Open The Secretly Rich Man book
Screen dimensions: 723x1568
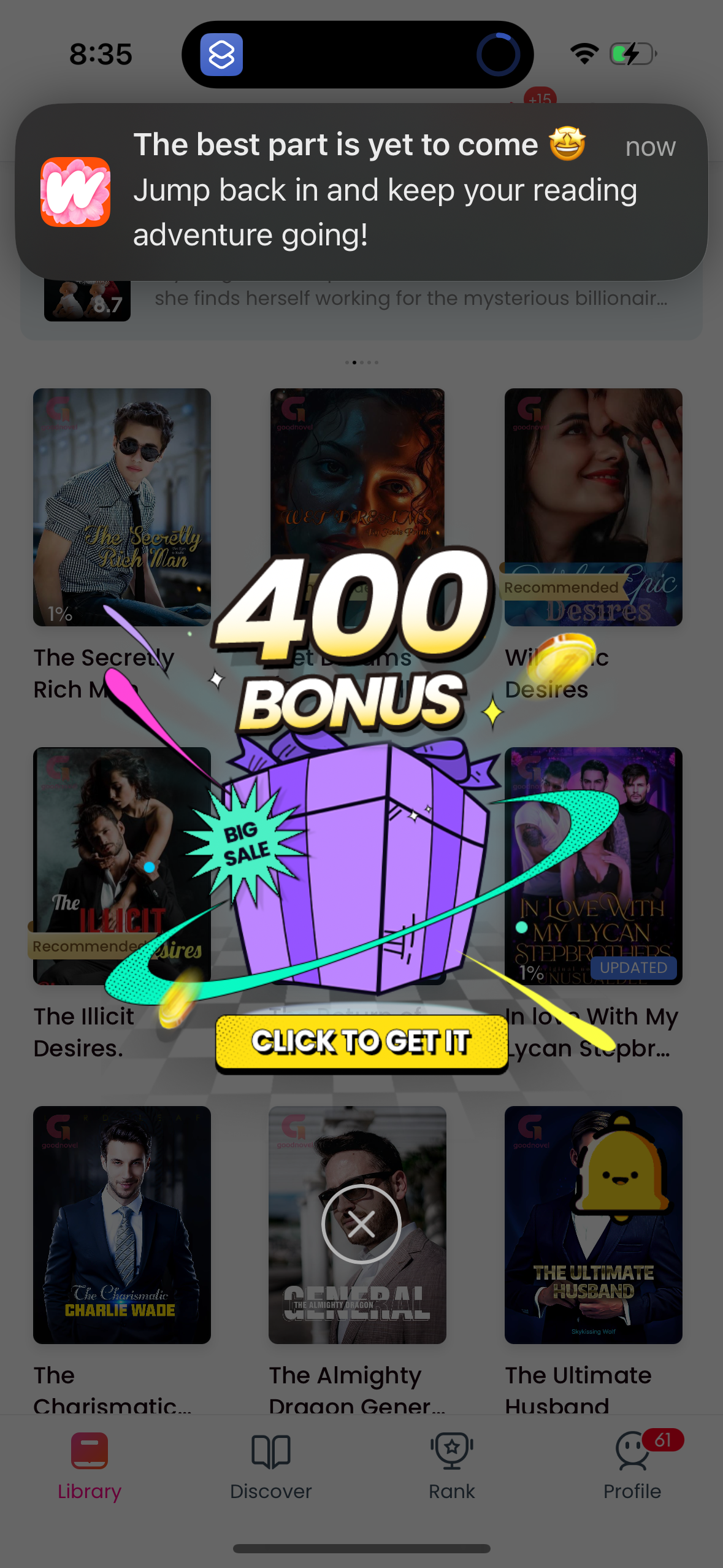point(121,507)
